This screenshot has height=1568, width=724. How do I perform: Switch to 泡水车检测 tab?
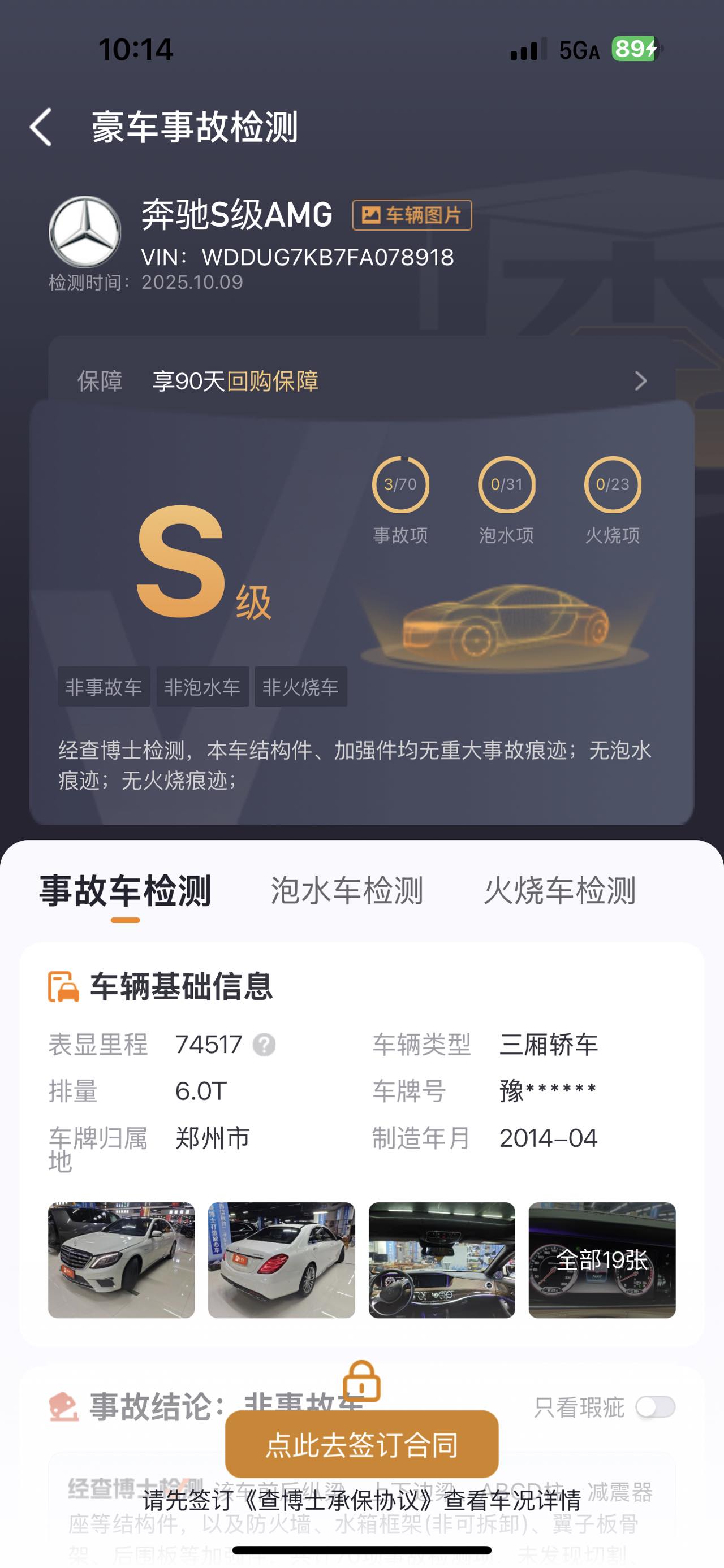pyautogui.click(x=347, y=890)
